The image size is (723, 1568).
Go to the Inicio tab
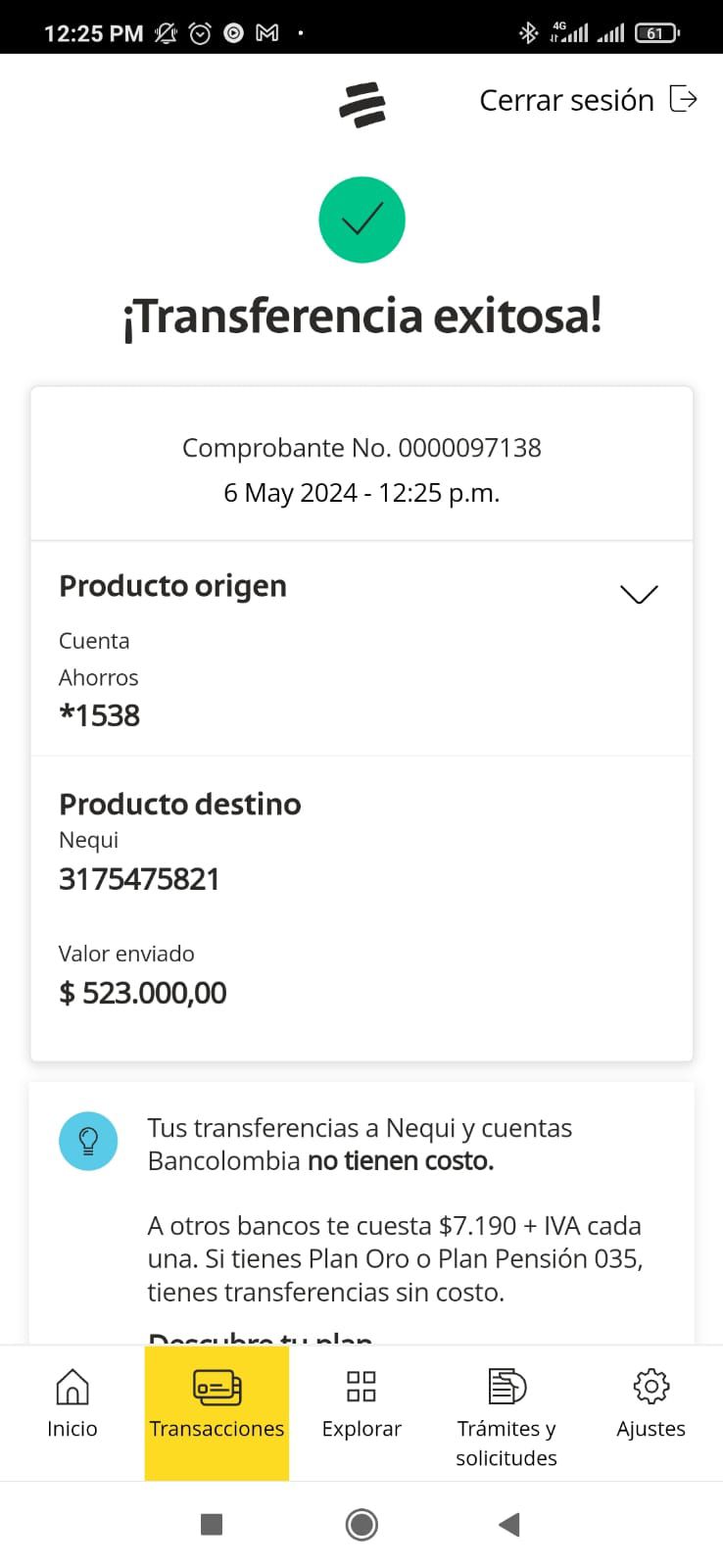(x=72, y=1405)
